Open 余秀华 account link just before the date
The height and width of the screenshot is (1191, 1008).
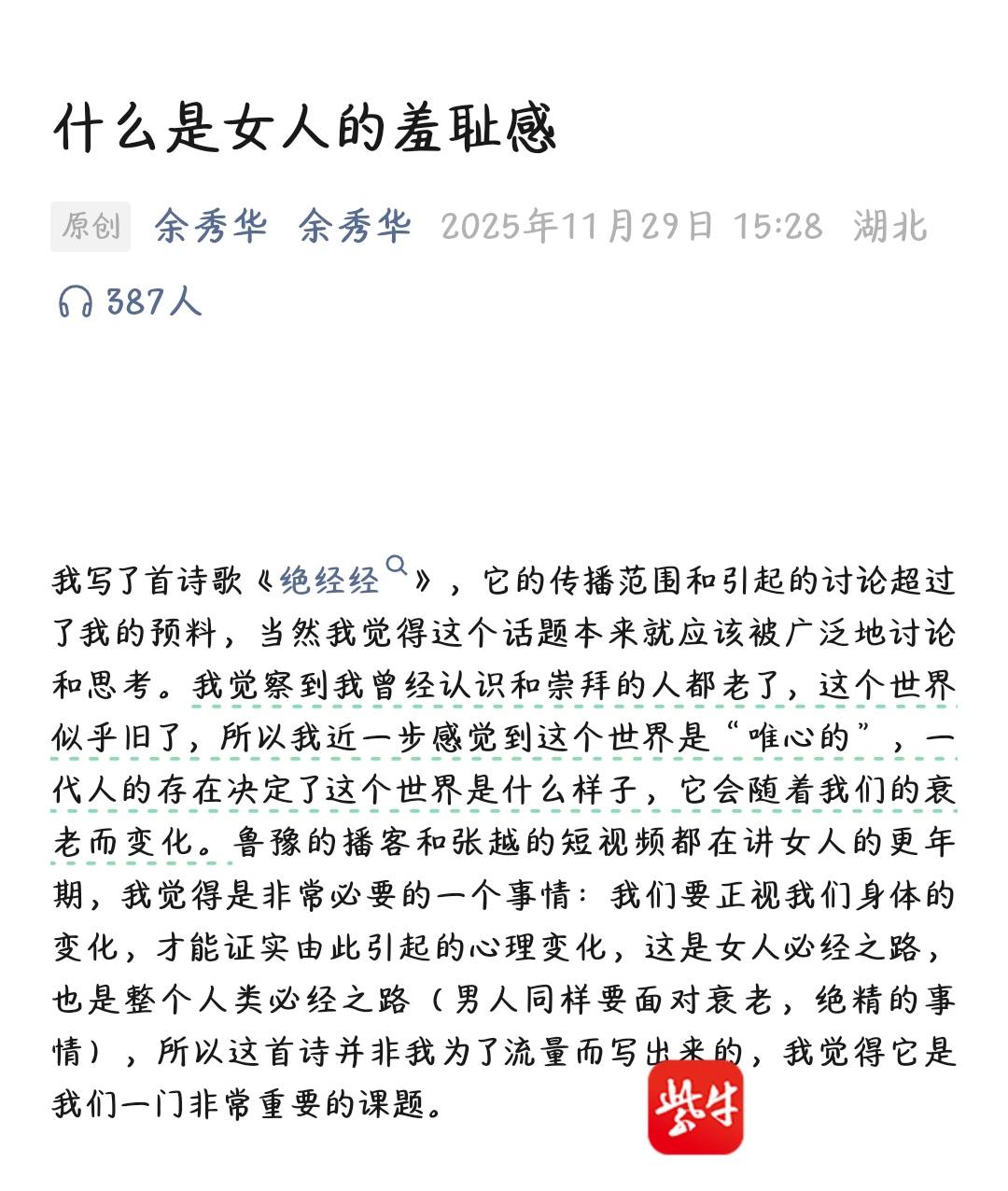coord(355,227)
